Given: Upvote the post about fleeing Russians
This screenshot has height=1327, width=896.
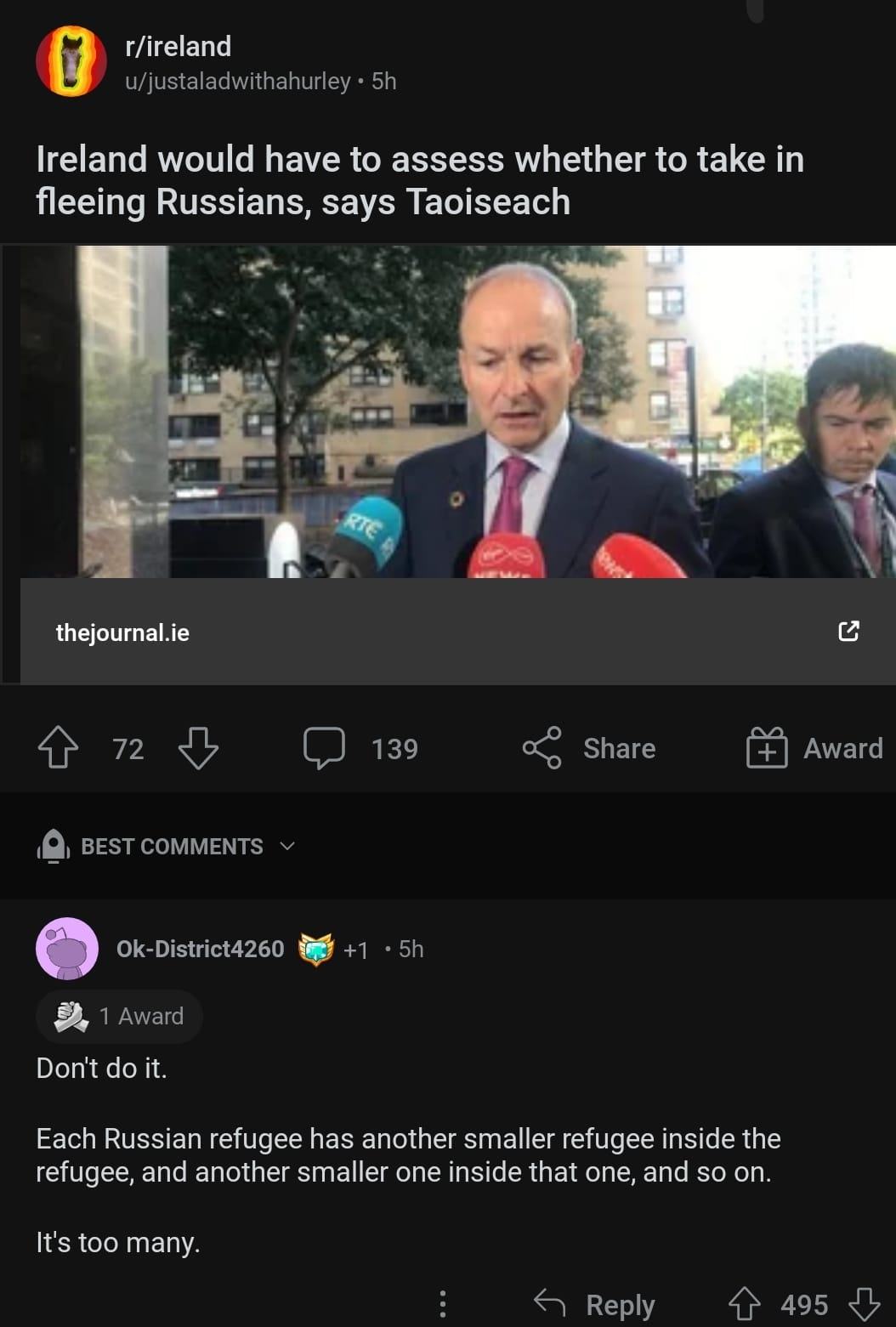Looking at the screenshot, I should (58, 748).
